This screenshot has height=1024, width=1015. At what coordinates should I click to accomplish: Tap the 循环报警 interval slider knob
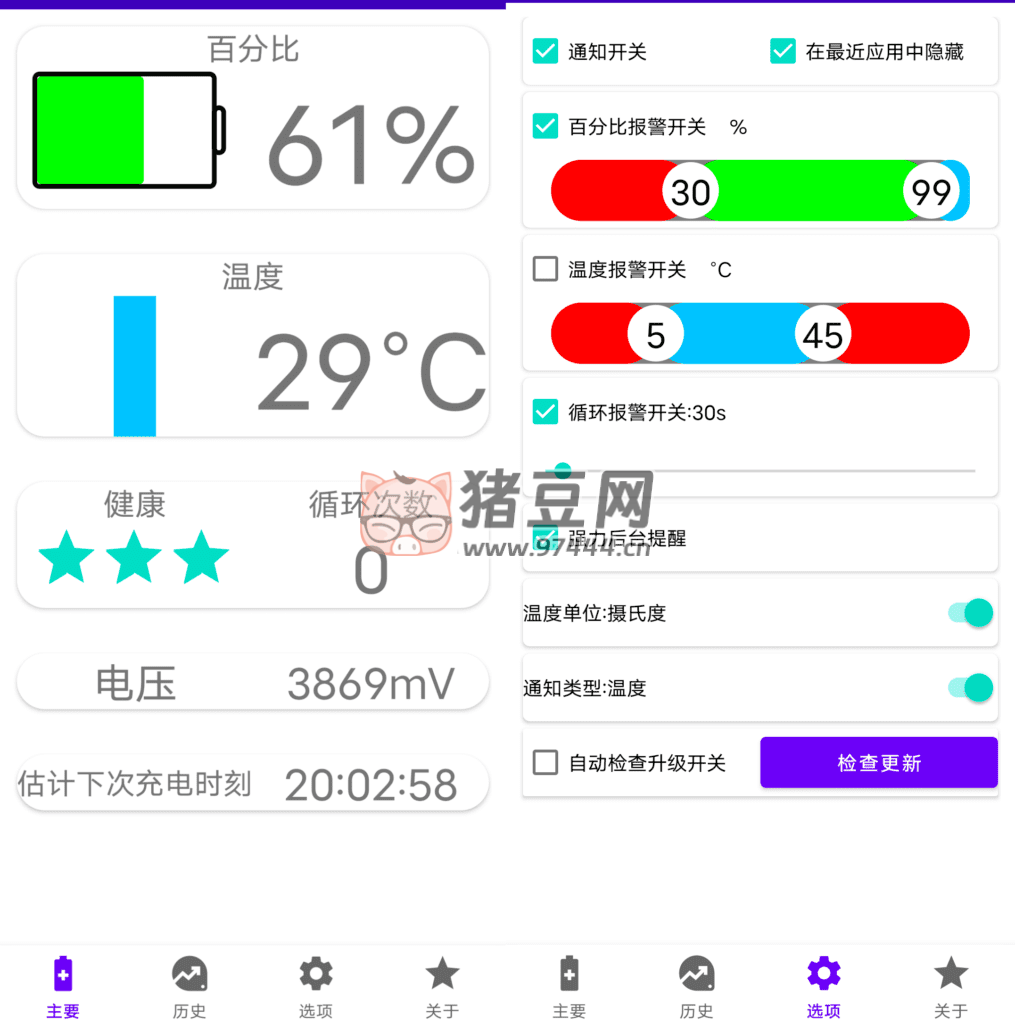(x=563, y=469)
